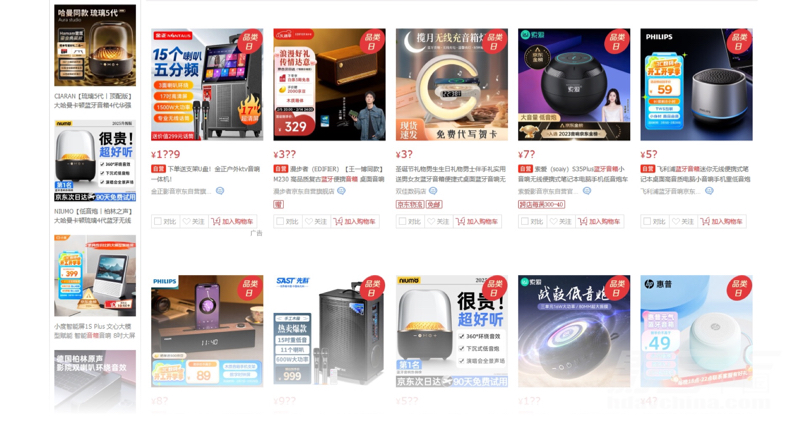Image resolution: width=808 pixels, height=436 pixels.
Task: Open the SAST 先科 speaker product
Action: (x=329, y=331)
